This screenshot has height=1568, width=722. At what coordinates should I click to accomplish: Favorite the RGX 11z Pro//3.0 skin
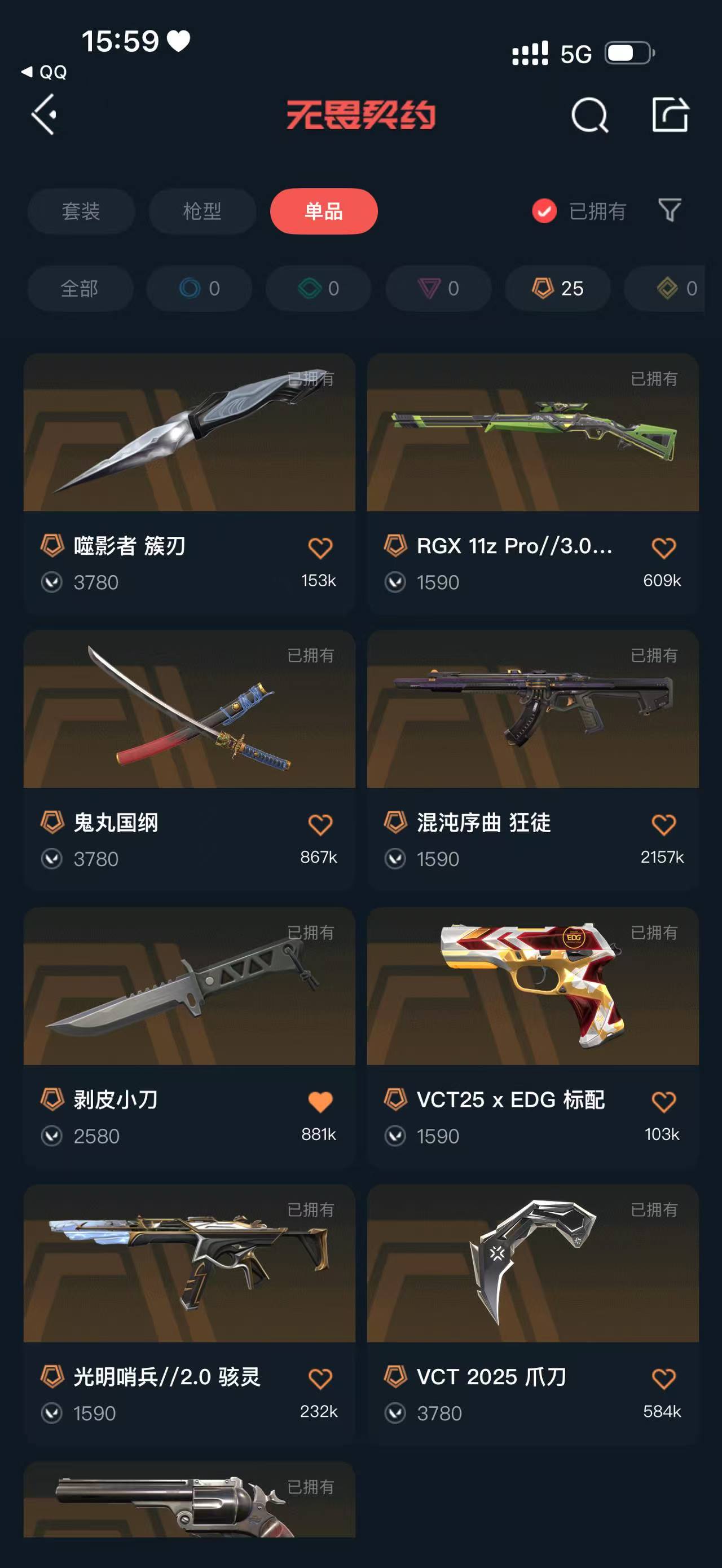click(x=663, y=548)
